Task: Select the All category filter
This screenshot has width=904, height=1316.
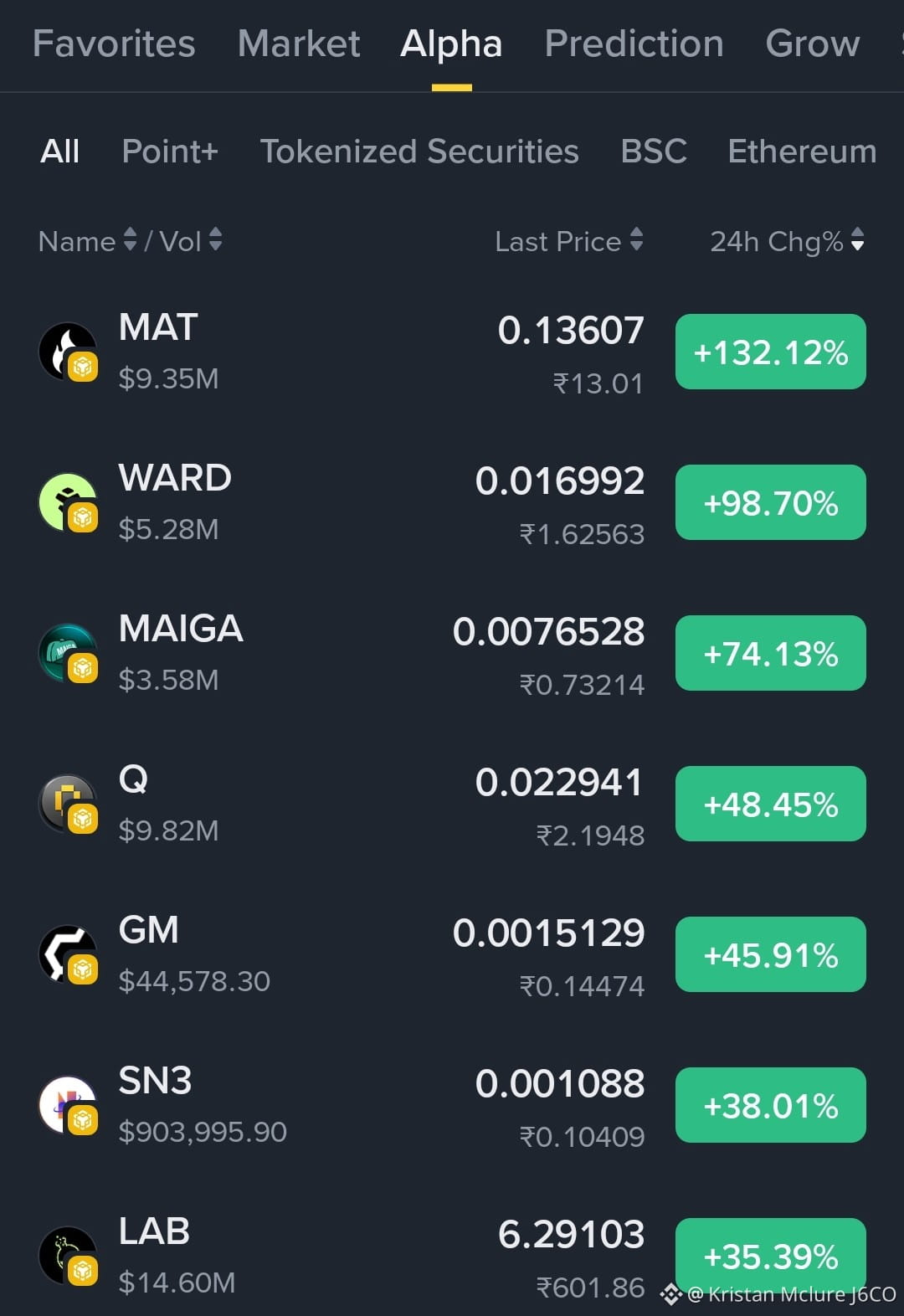Action: coord(60,152)
